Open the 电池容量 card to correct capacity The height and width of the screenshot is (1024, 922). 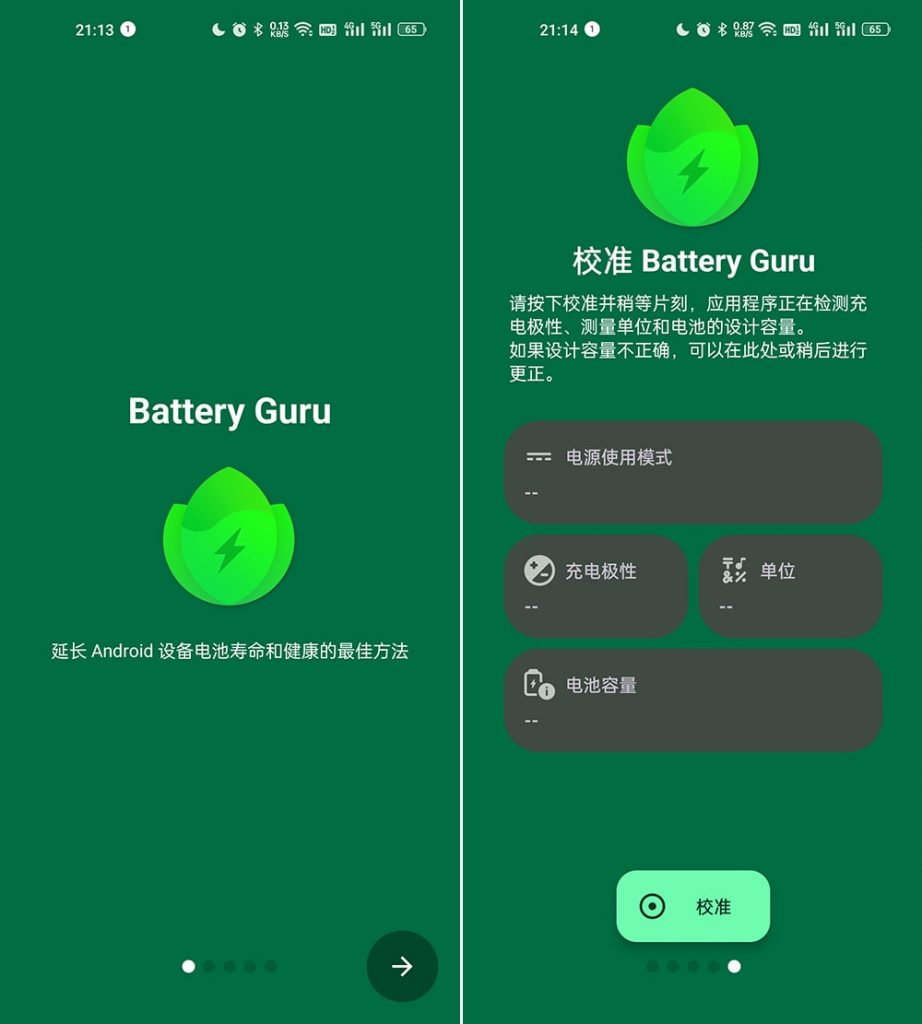click(x=693, y=700)
